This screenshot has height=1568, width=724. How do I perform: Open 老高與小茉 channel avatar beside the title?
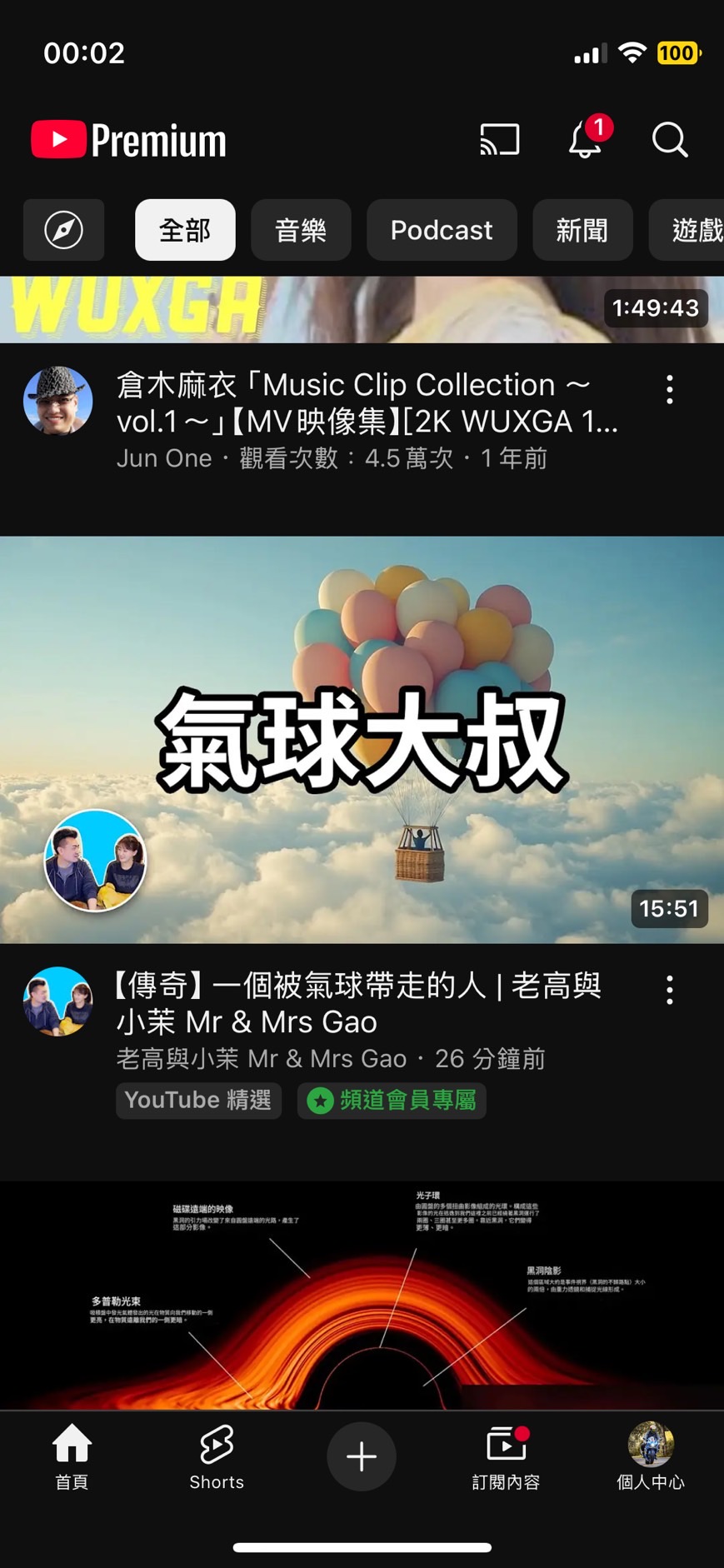coord(57,1001)
